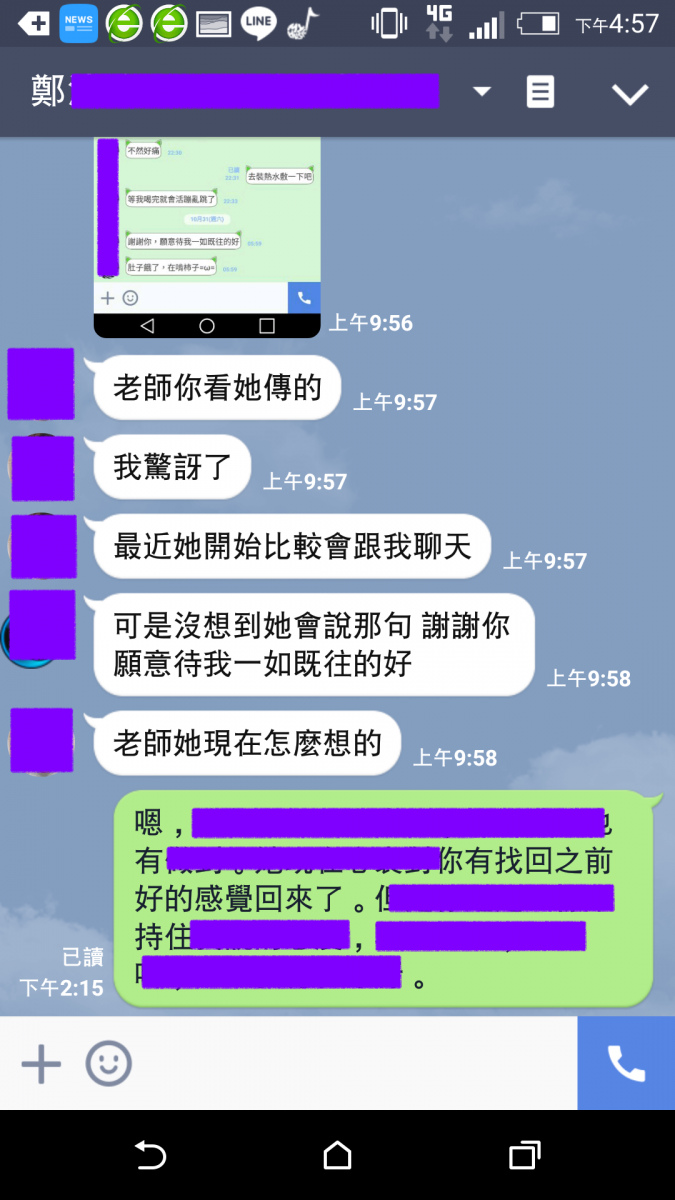Go to the home screen
The height and width of the screenshot is (1200, 675).
[337, 1156]
